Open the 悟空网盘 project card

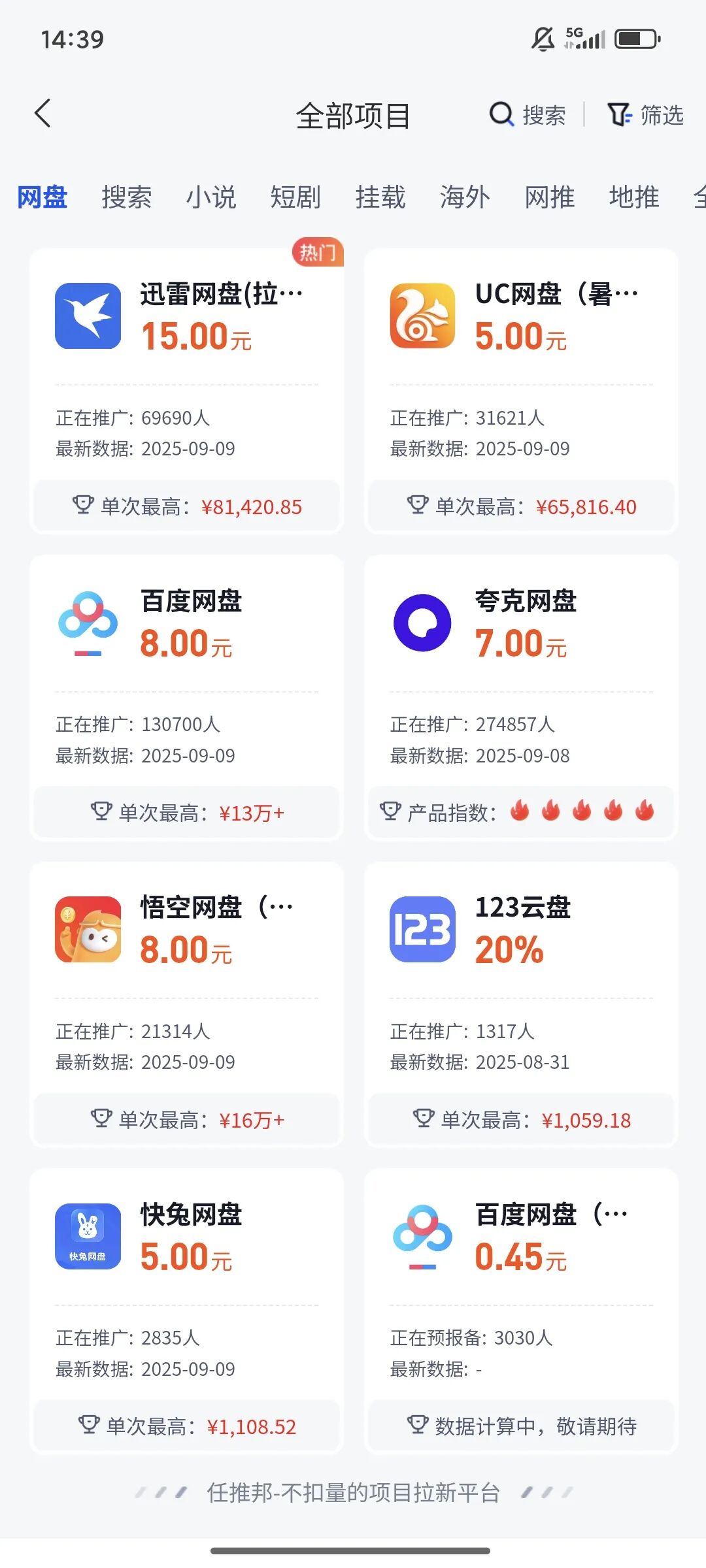pyautogui.click(x=187, y=1005)
